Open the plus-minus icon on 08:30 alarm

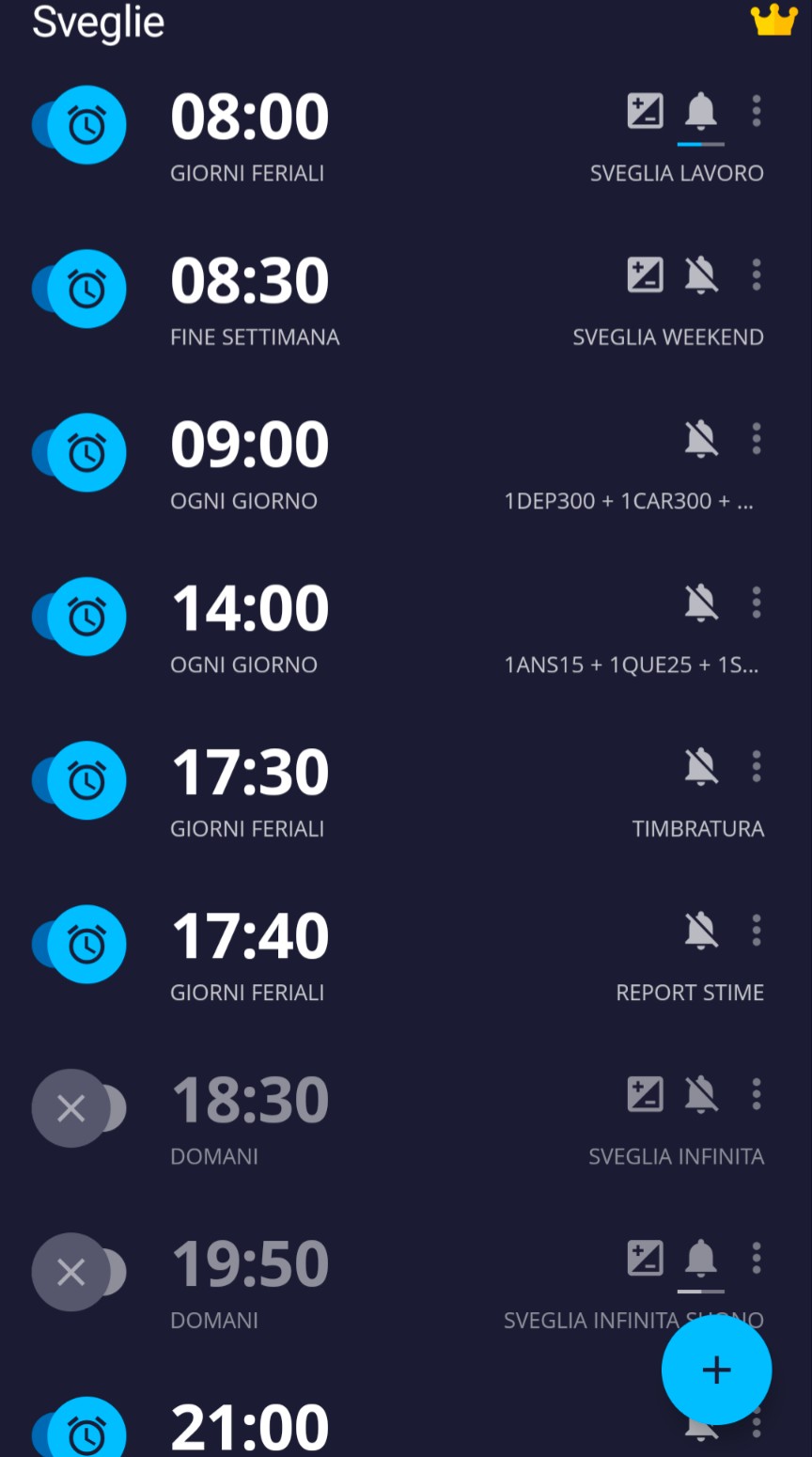[x=645, y=275]
